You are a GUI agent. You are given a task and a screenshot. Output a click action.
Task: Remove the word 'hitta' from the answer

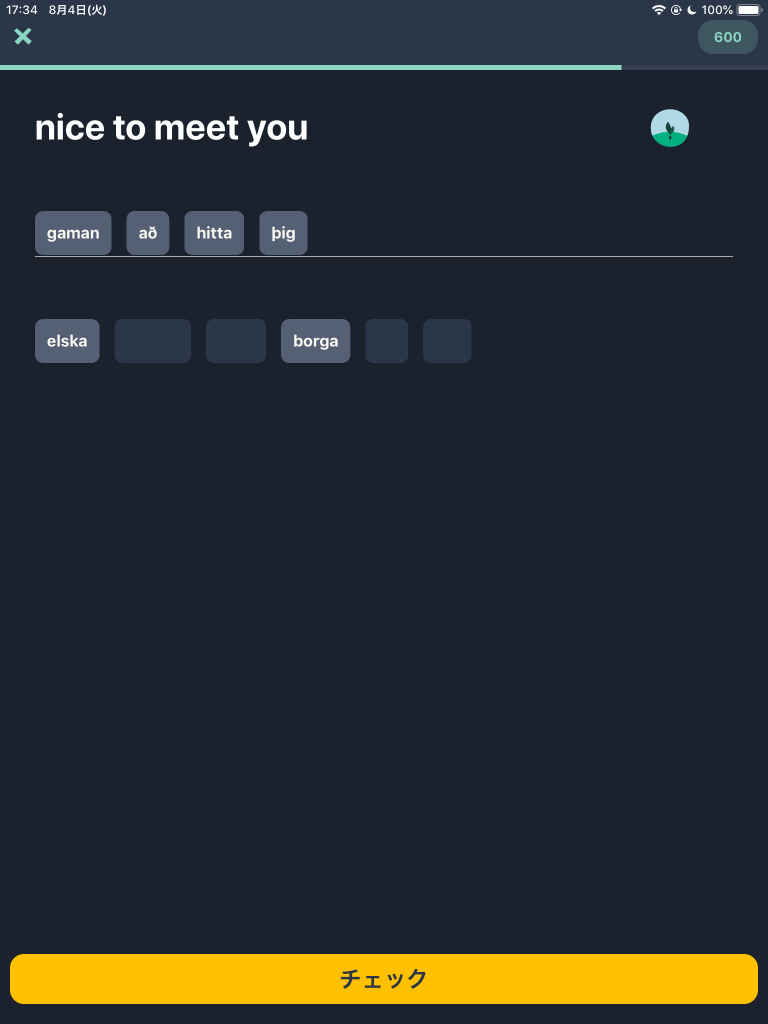(x=214, y=233)
